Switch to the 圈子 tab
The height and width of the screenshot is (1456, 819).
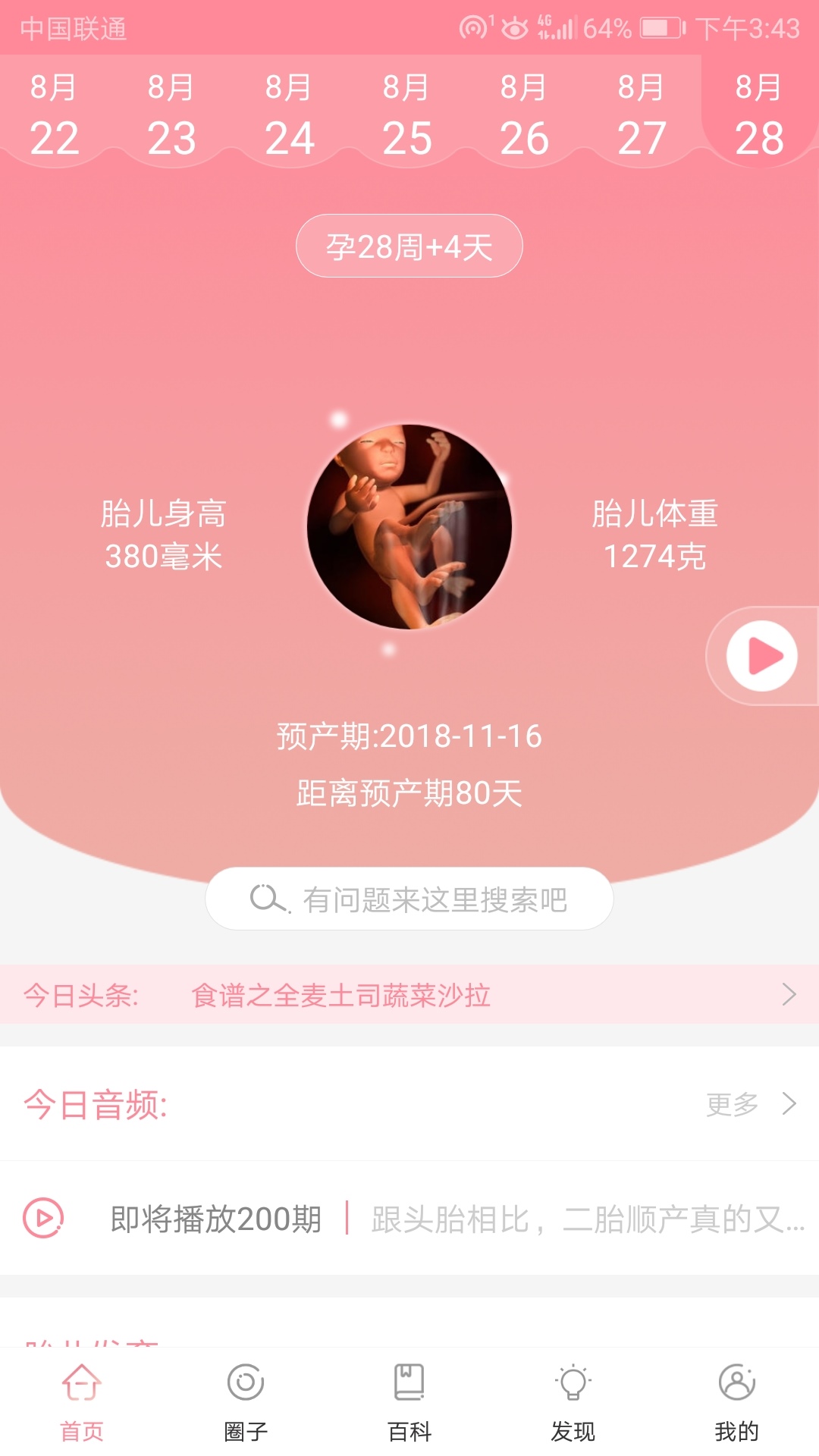246,1401
